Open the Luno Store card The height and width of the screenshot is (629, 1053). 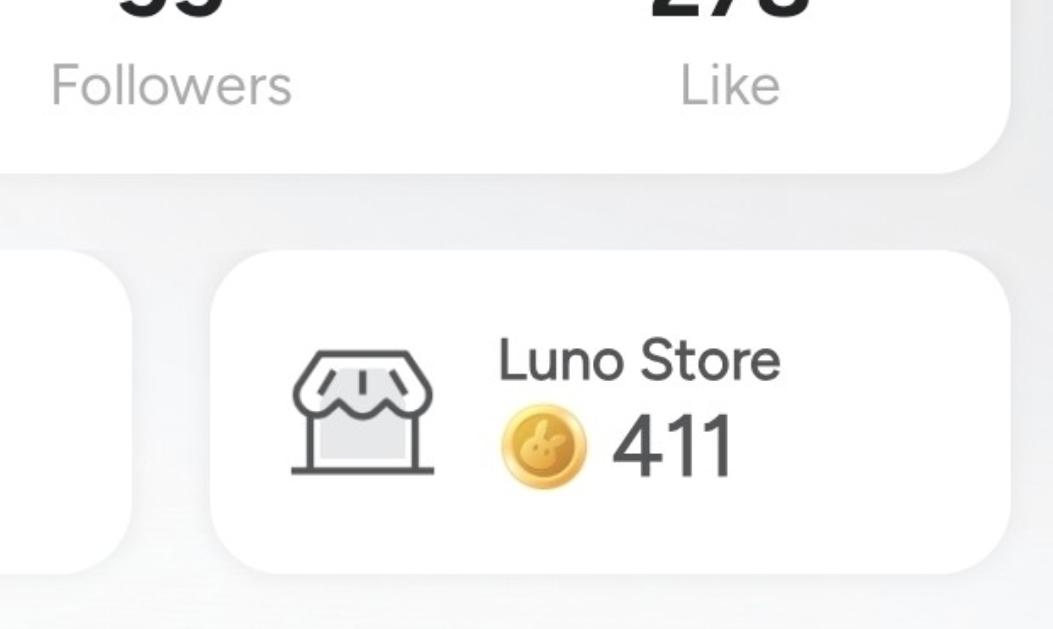pos(610,412)
